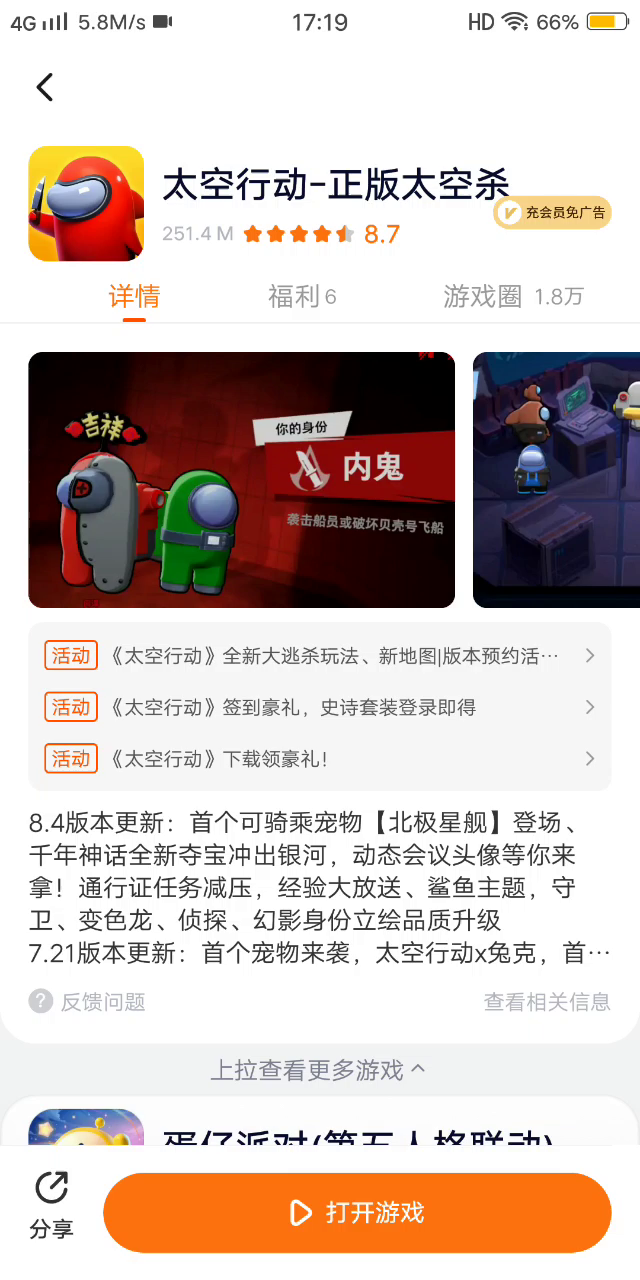Expand 上拉查看更多游戏
This screenshot has height=1280, width=640.
click(318, 1070)
